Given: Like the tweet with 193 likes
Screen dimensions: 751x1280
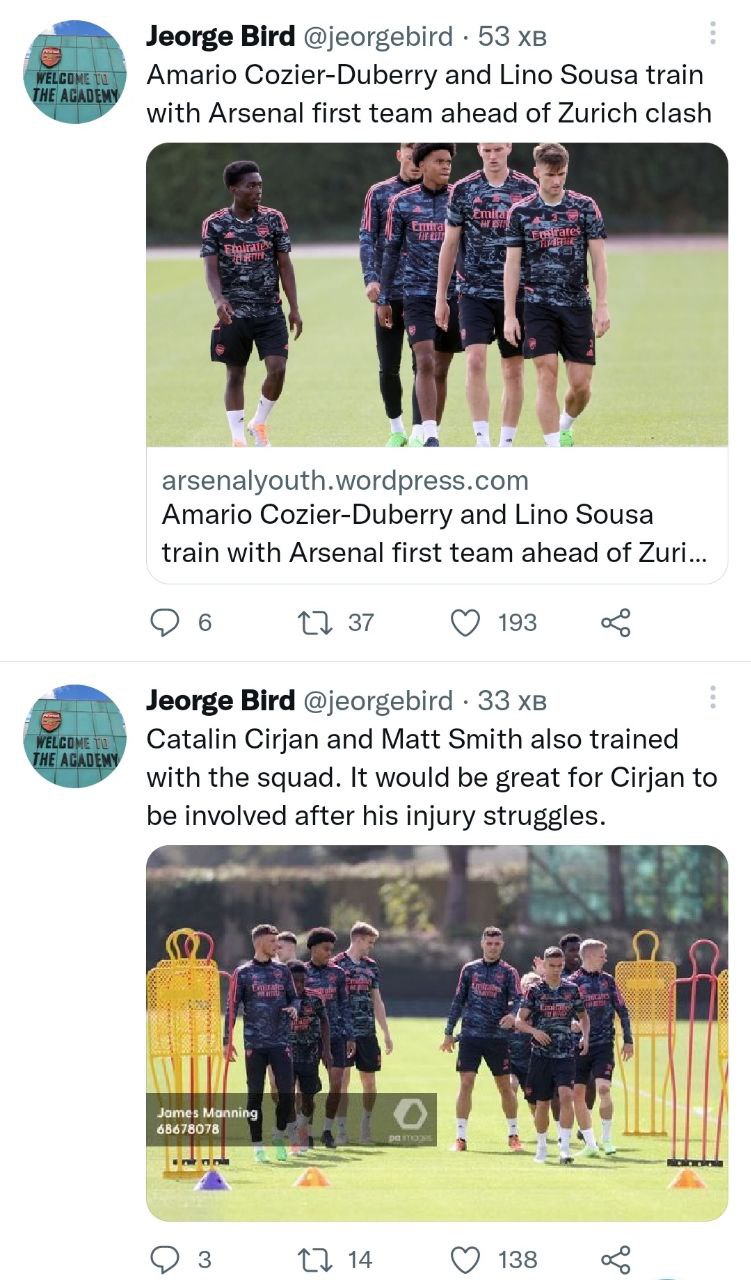Looking at the screenshot, I should coord(465,622).
